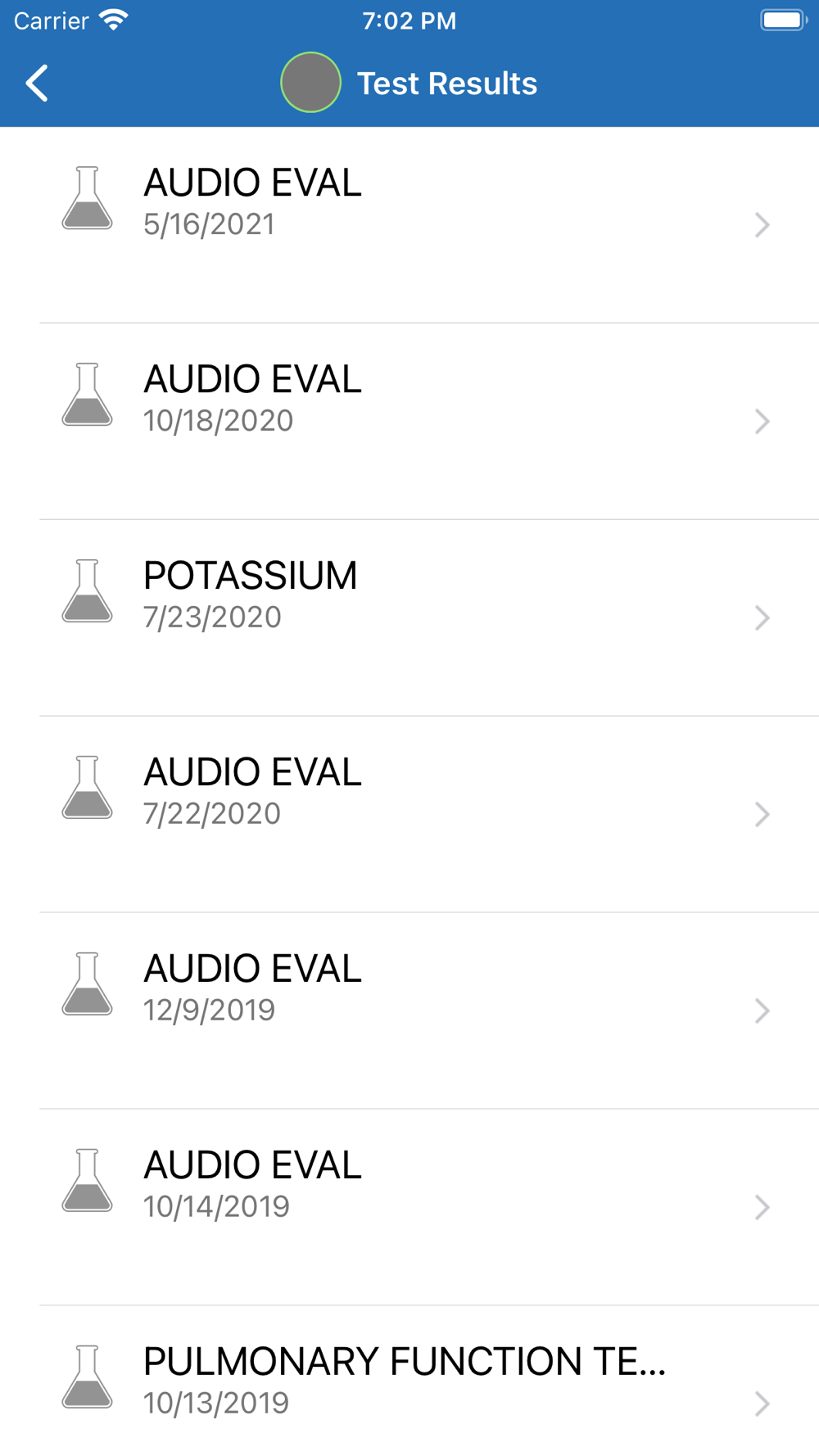View the POTASSIUM result from 7/23/2020
The image size is (819, 1456).
coord(409,595)
